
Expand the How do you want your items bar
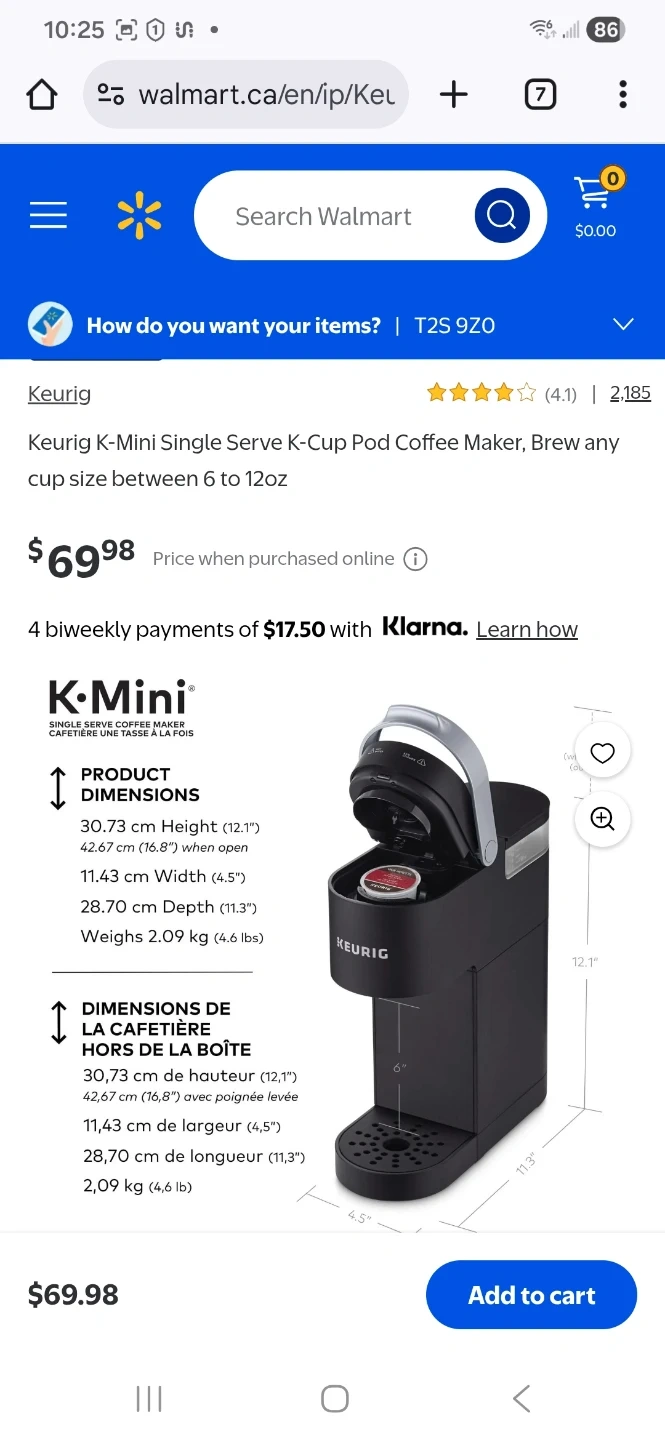(623, 325)
